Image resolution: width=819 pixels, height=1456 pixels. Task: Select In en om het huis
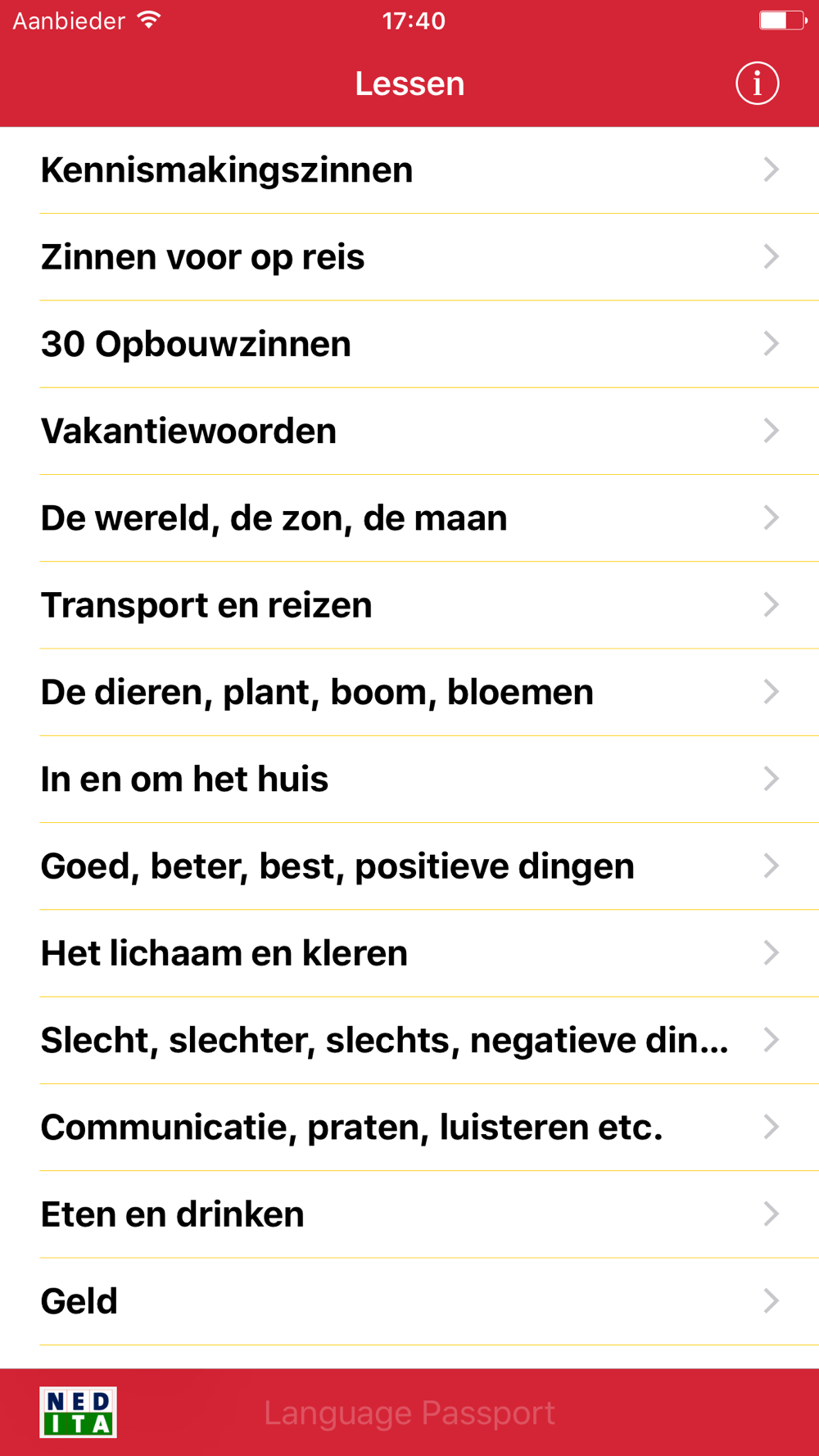[409, 780]
